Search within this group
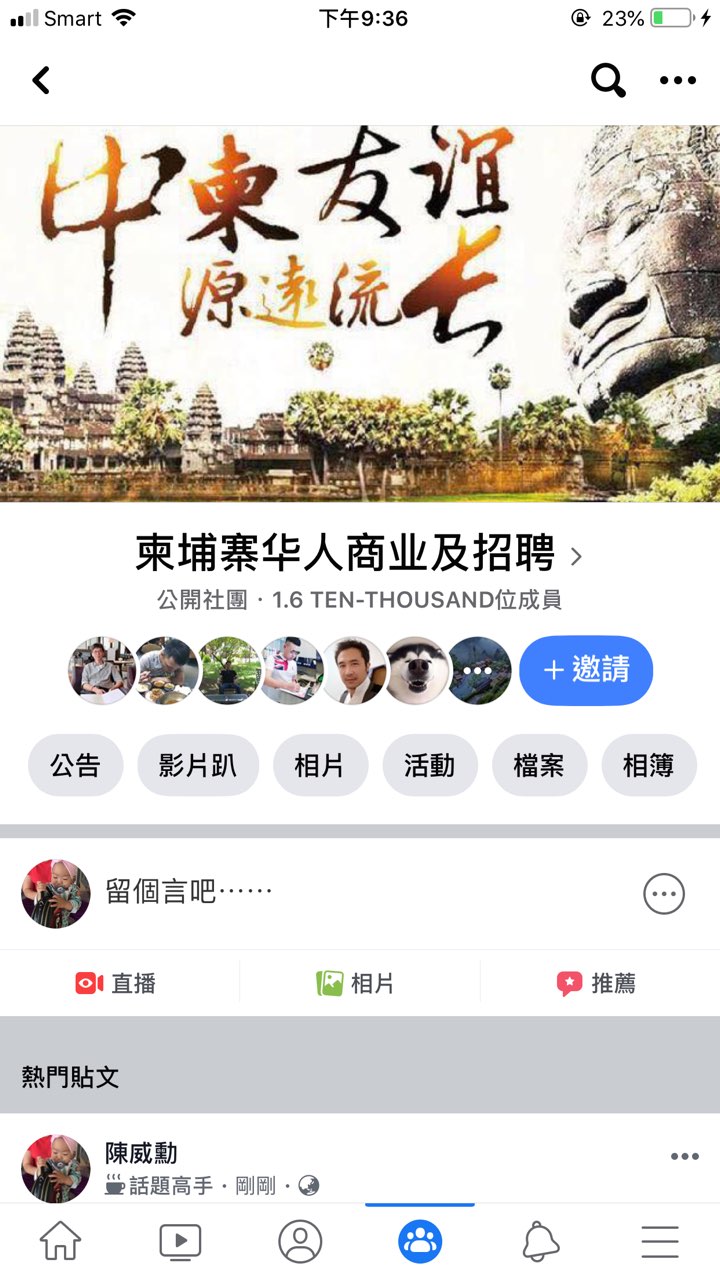The width and height of the screenshot is (720, 1280). click(x=608, y=80)
